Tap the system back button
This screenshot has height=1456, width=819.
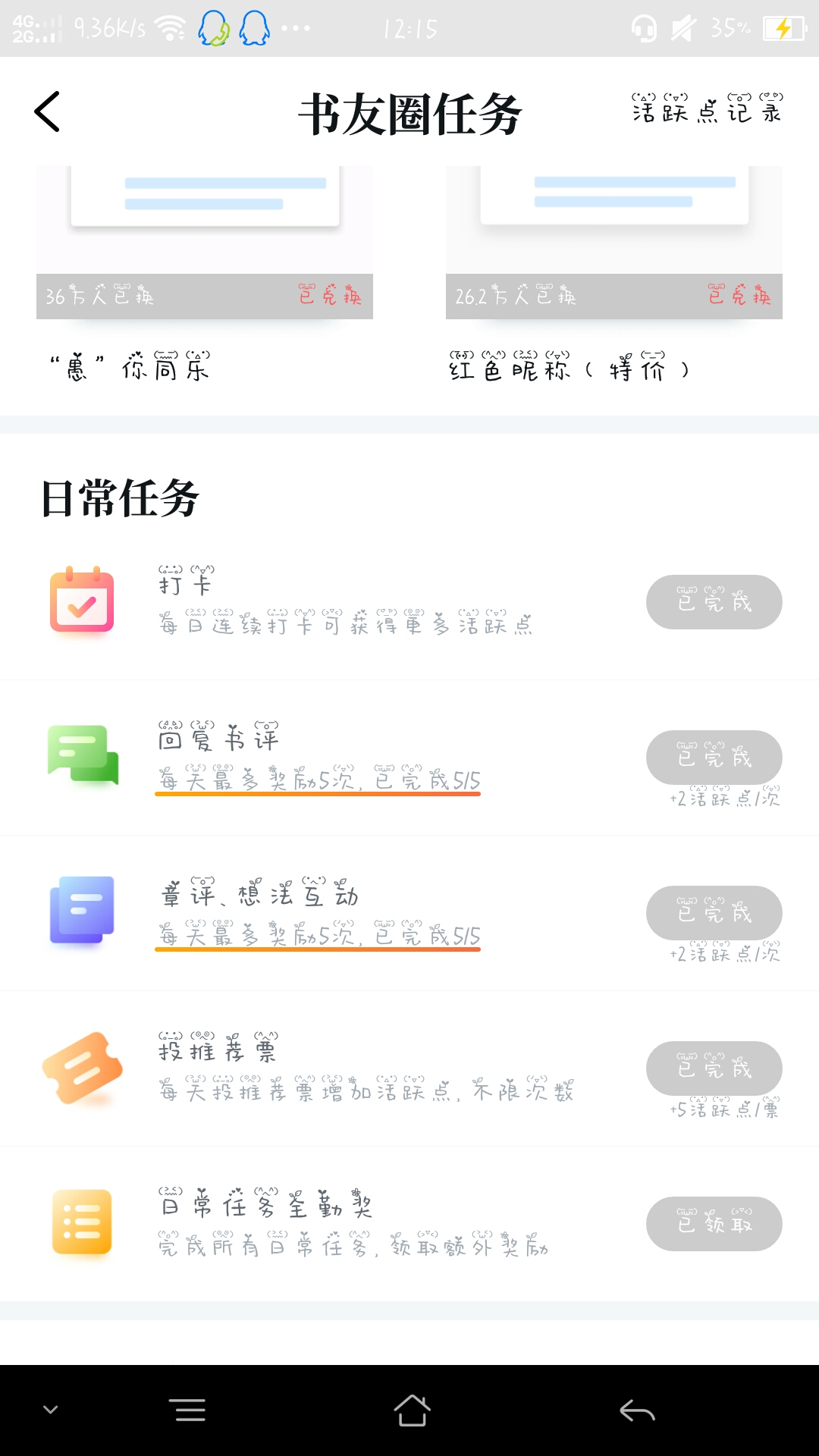pyautogui.click(x=637, y=1410)
